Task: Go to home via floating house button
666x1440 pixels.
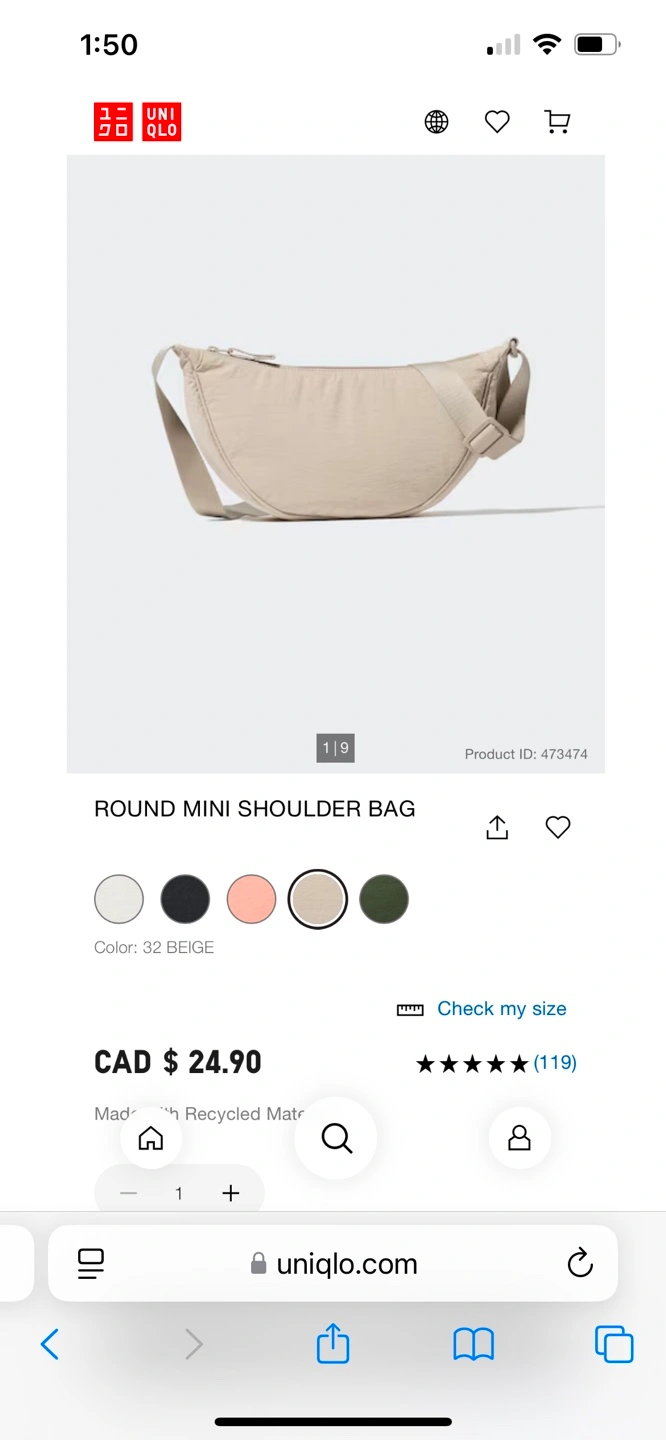Action: point(151,1138)
